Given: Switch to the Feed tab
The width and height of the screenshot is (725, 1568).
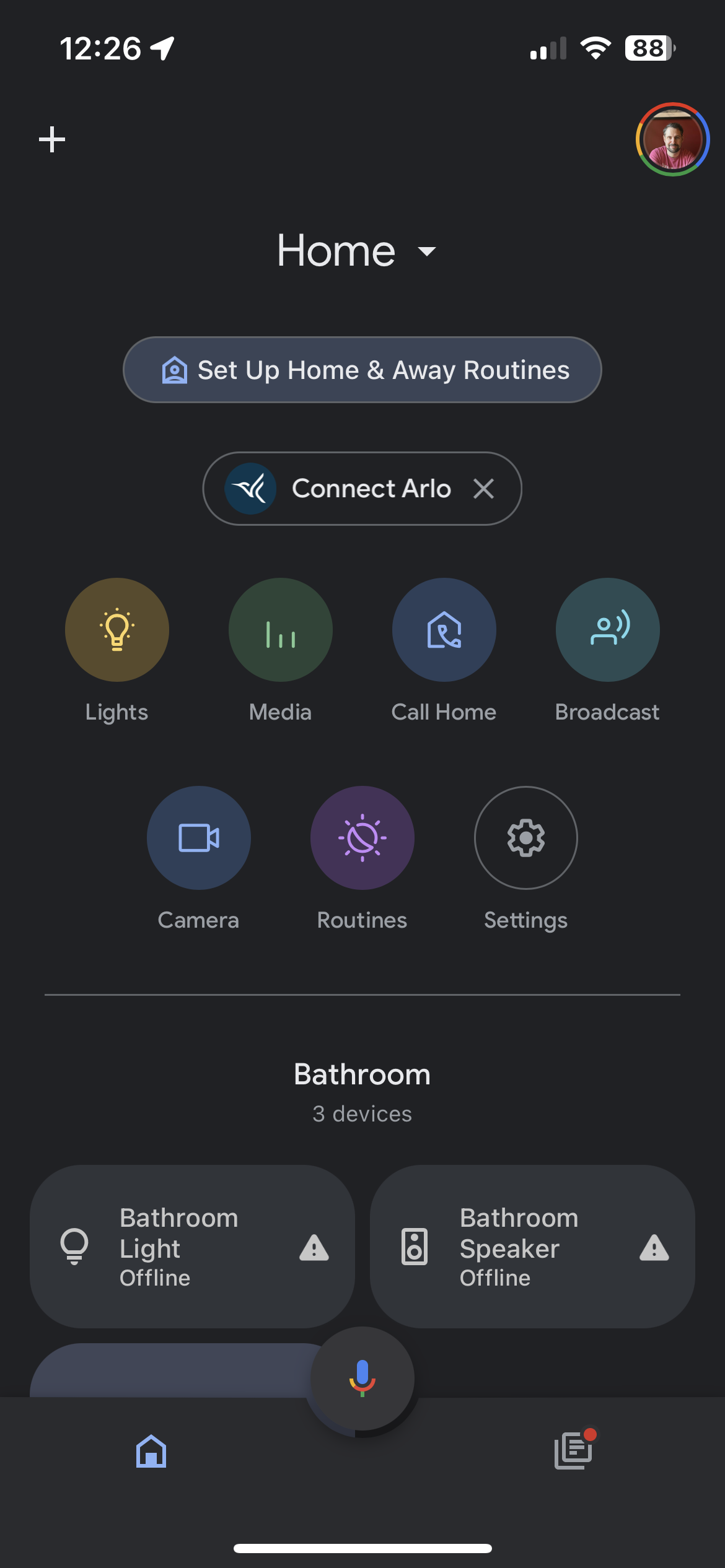Looking at the screenshot, I should pyautogui.click(x=573, y=1451).
